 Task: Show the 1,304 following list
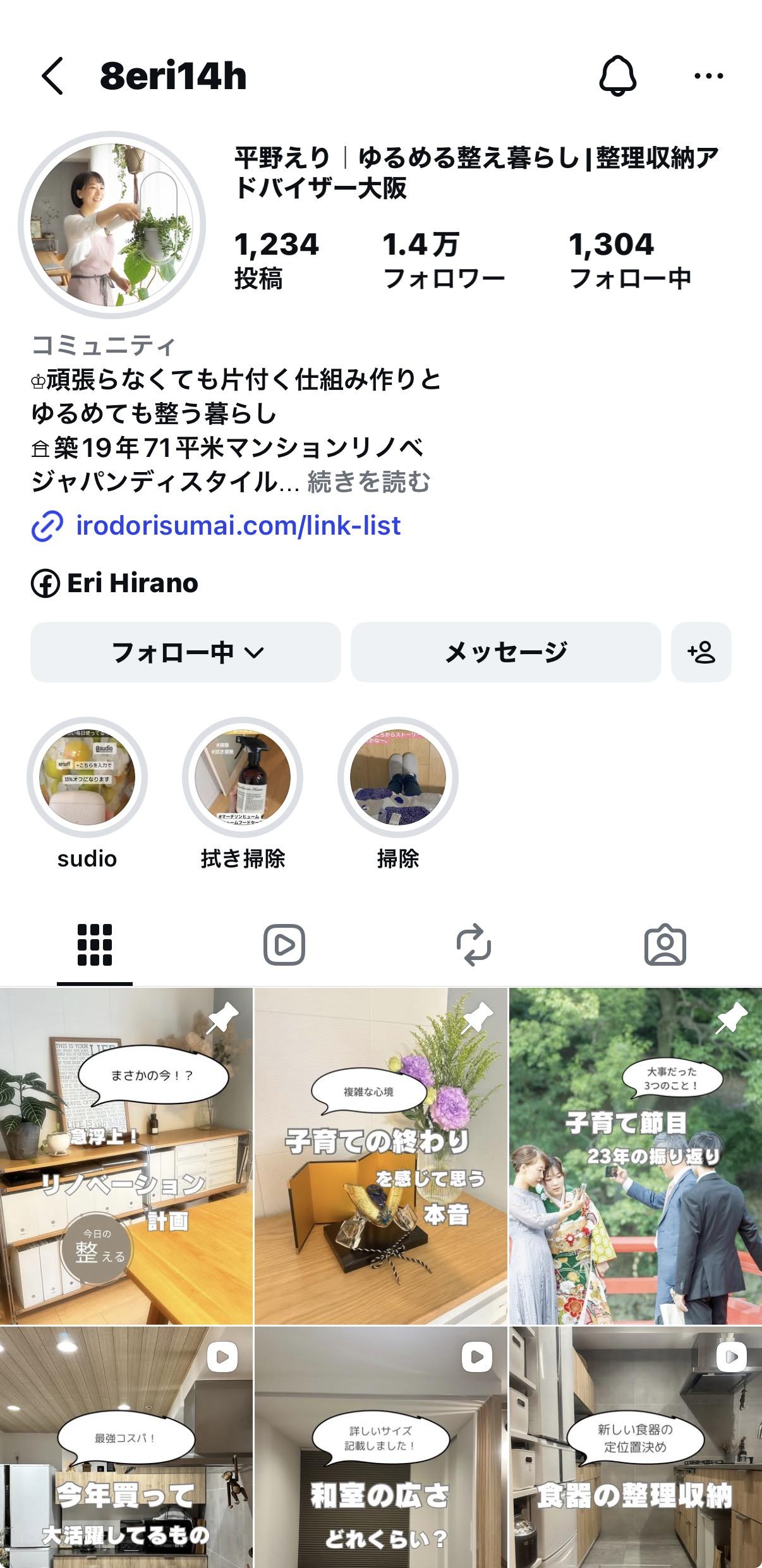coord(630,260)
